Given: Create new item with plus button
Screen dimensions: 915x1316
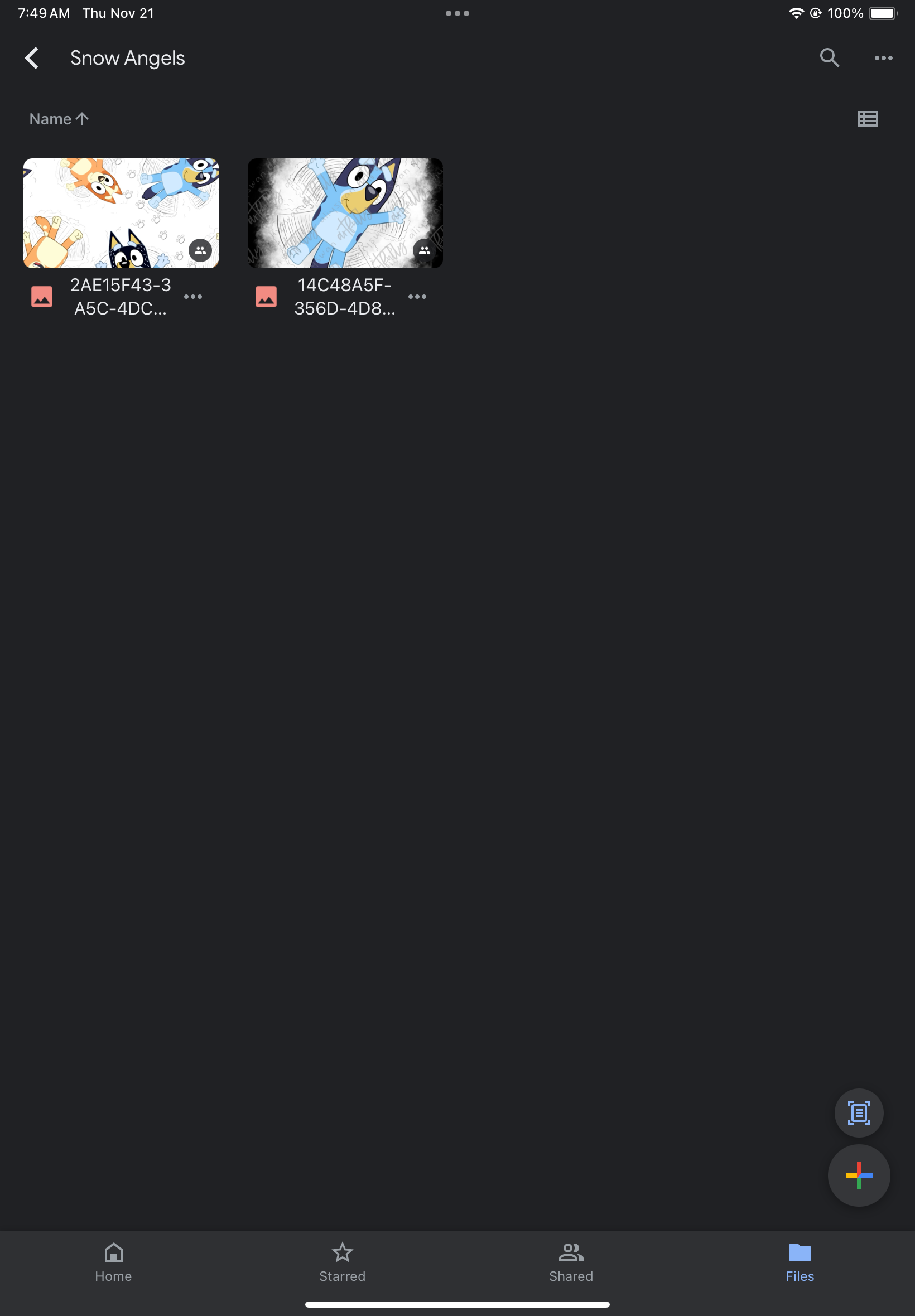Looking at the screenshot, I should (x=858, y=1175).
